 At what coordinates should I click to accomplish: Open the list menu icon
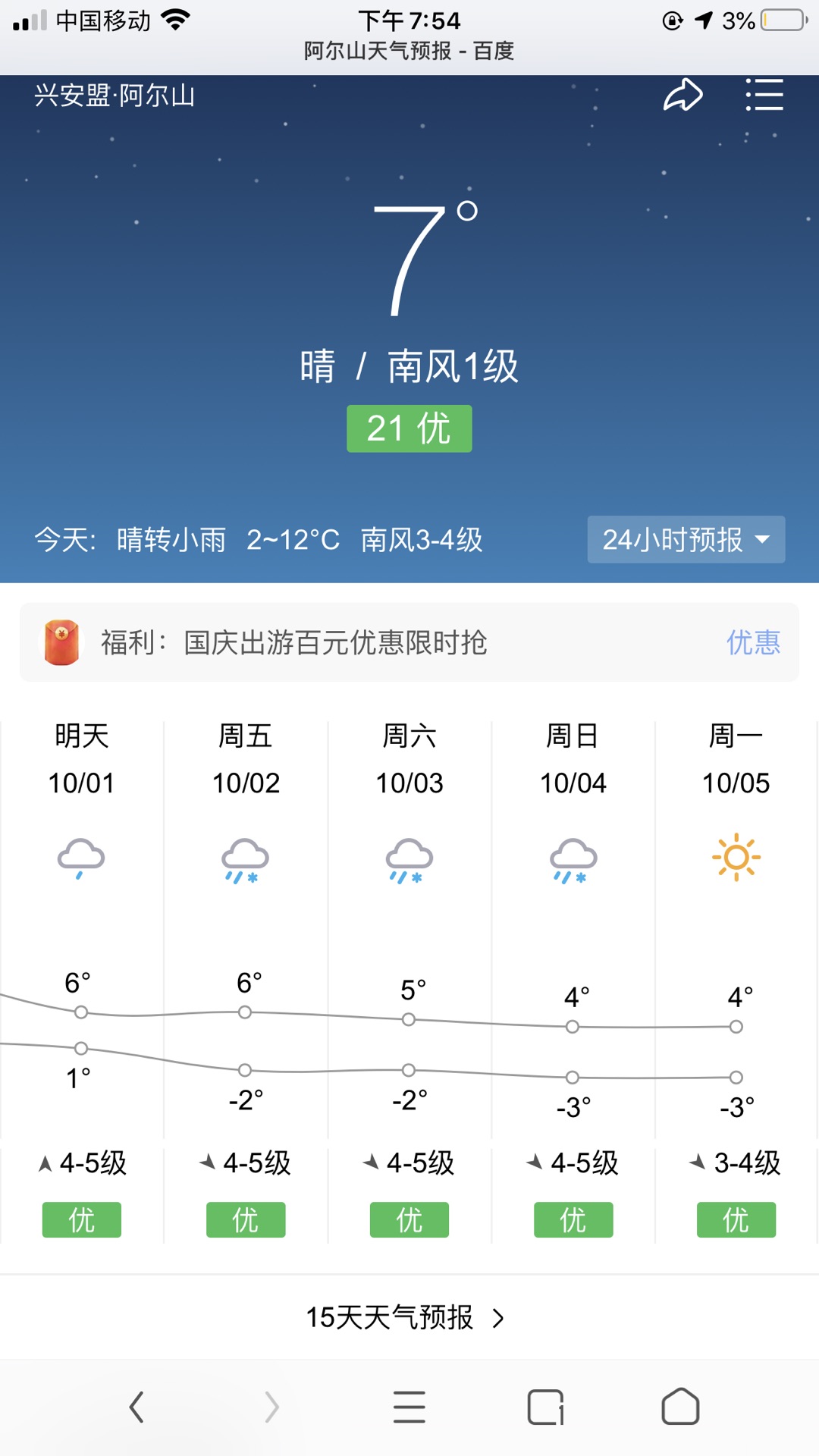click(x=764, y=96)
